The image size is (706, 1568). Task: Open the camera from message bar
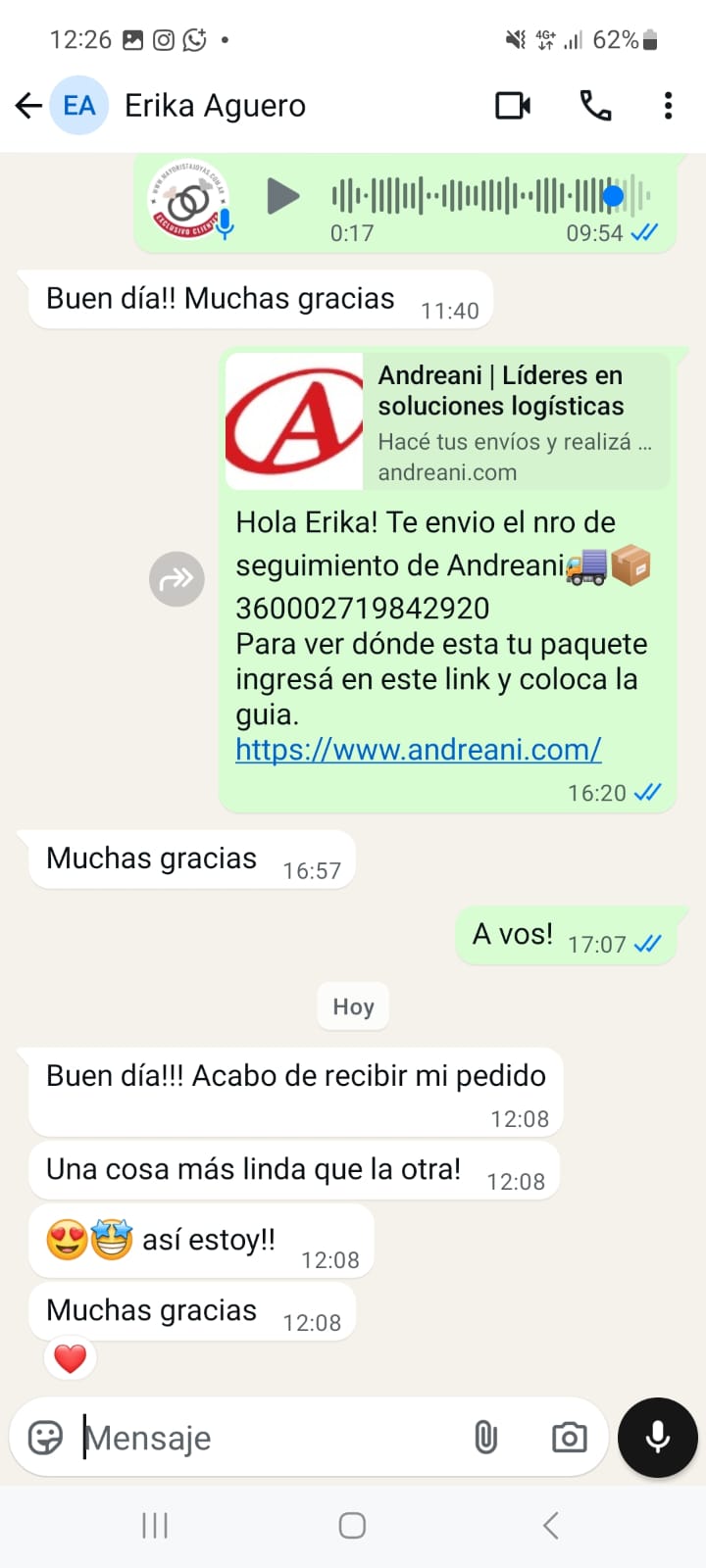[x=569, y=1438]
